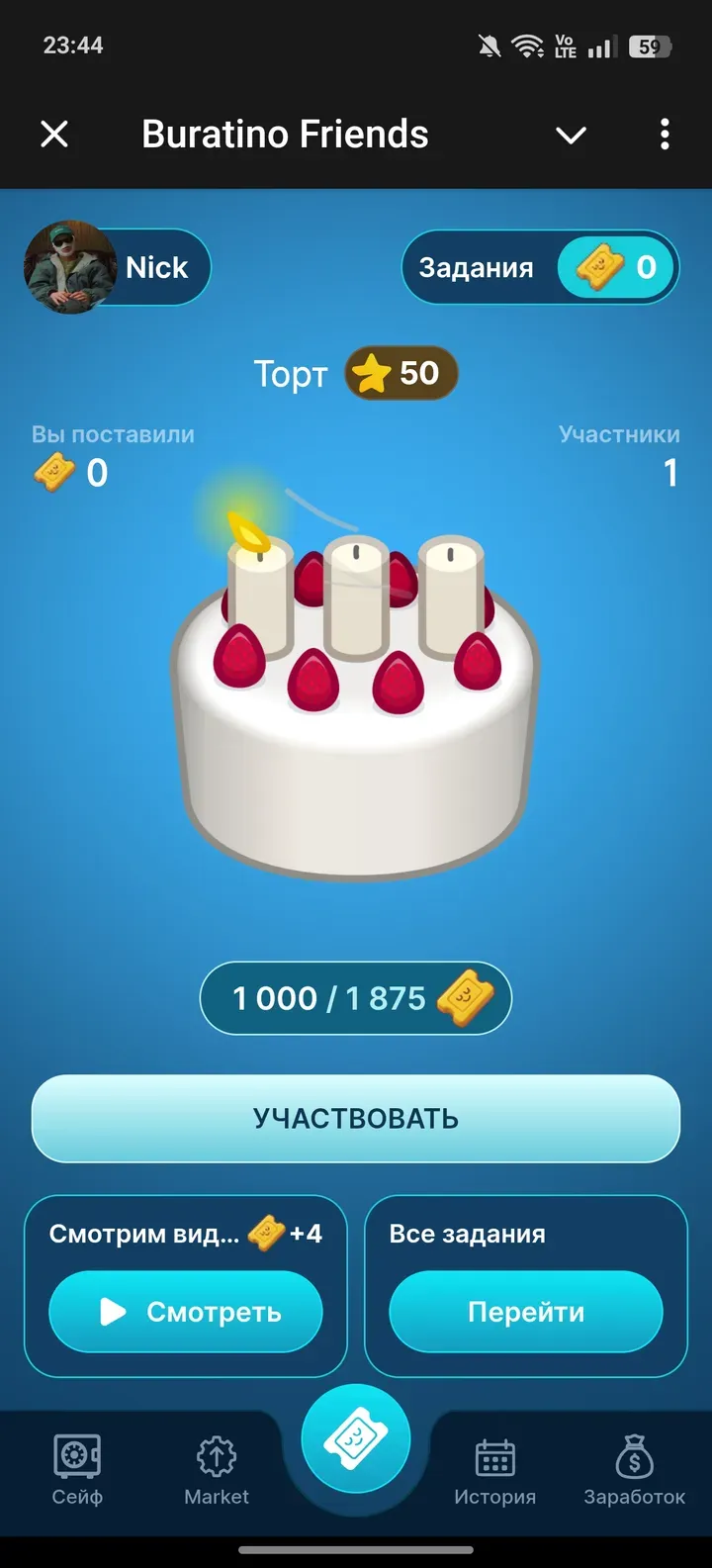The width and height of the screenshot is (712, 1568).
Task: Collapse the mini app with the down arrow
Action: tap(571, 135)
